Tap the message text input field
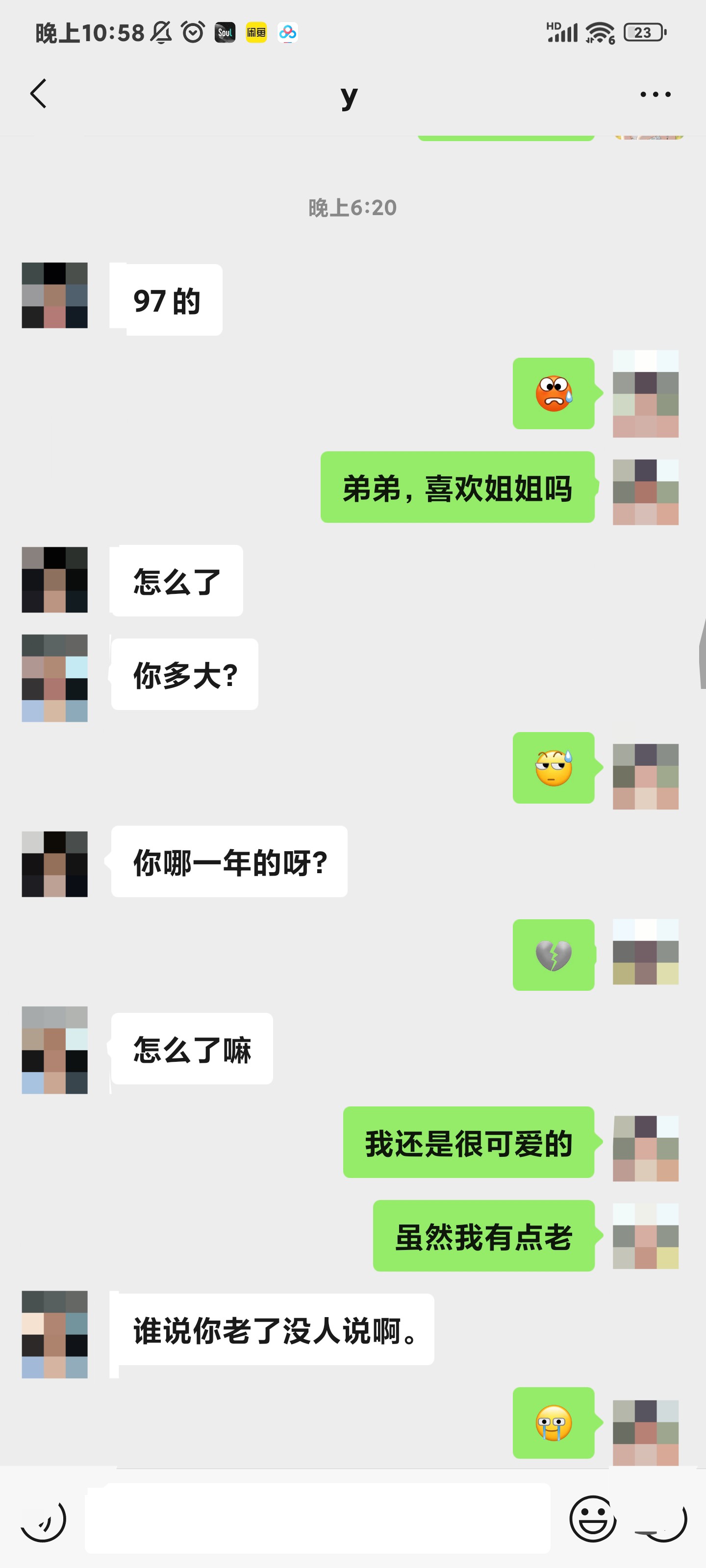Viewport: 706px width, 1568px height. pos(317,1518)
